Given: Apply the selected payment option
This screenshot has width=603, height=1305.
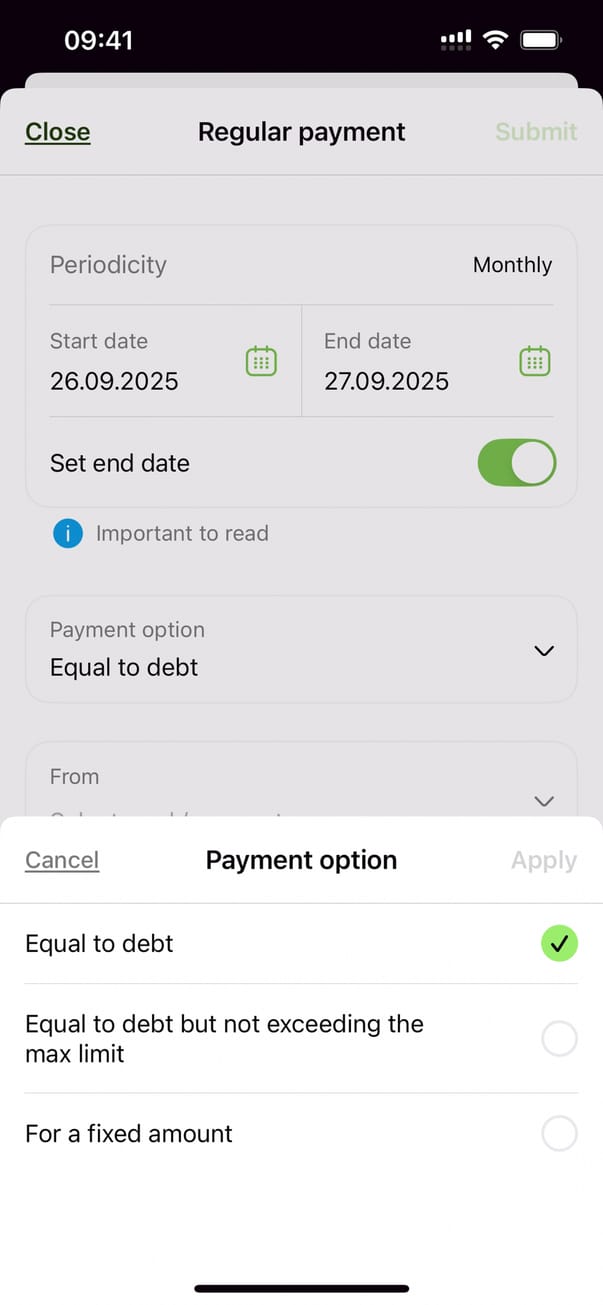Looking at the screenshot, I should [x=543, y=860].
